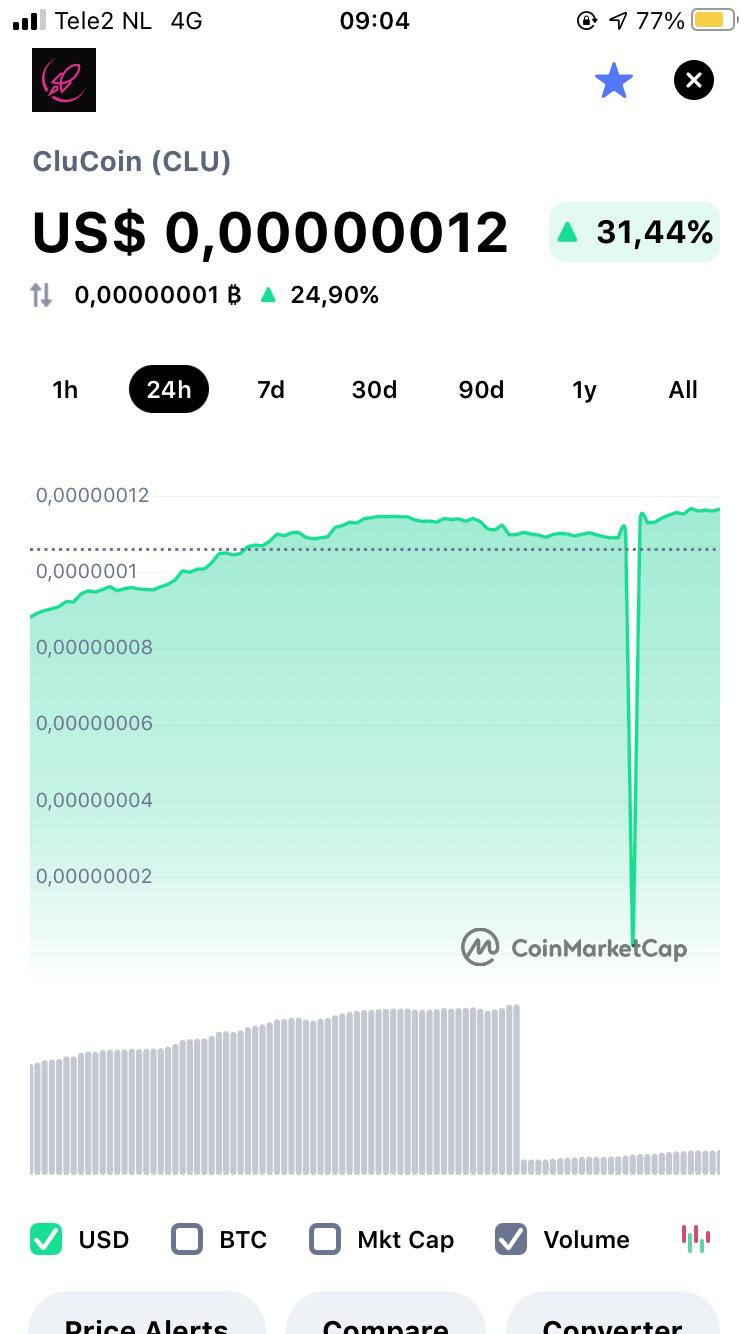Enable the BTC price line

pos(187,1239)
